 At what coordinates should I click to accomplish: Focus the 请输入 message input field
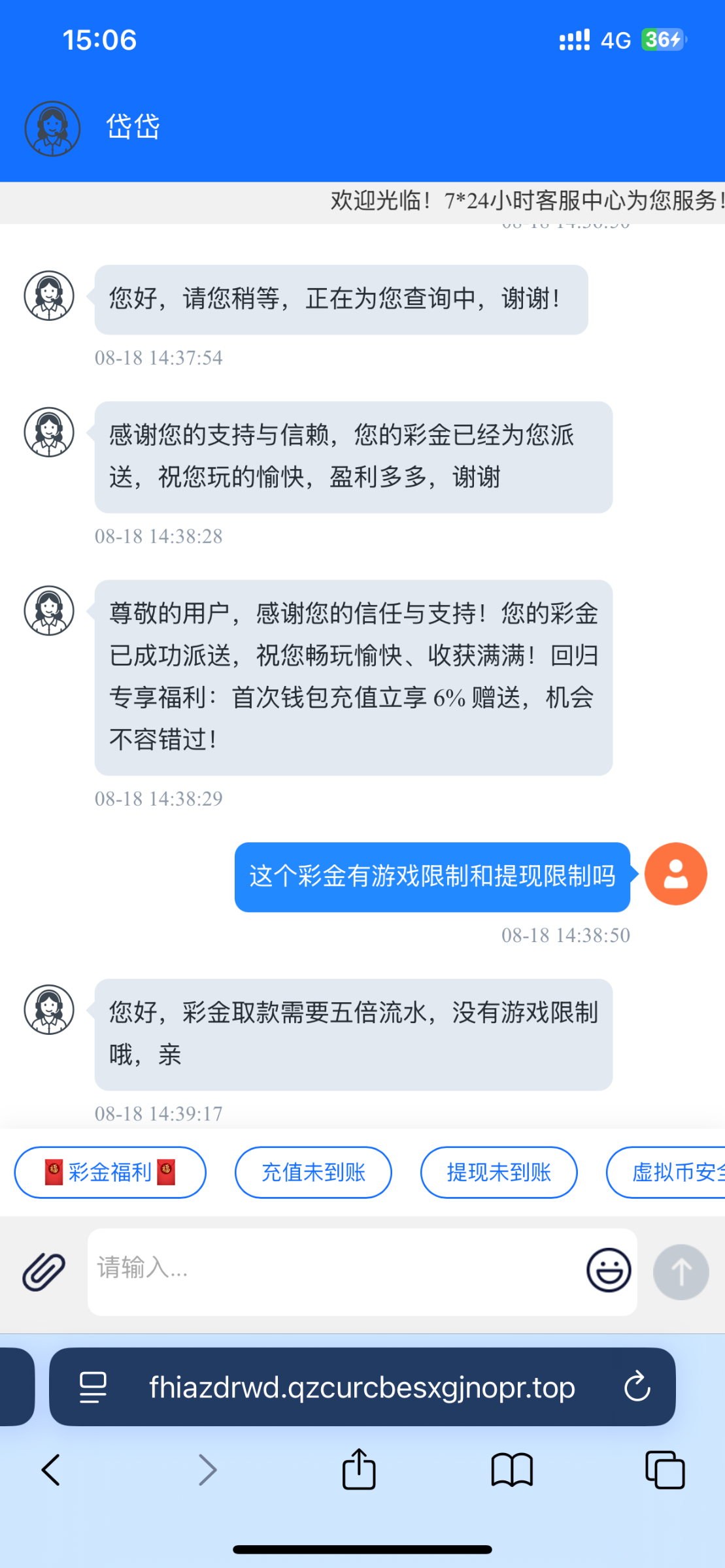tap(333, 1270)
